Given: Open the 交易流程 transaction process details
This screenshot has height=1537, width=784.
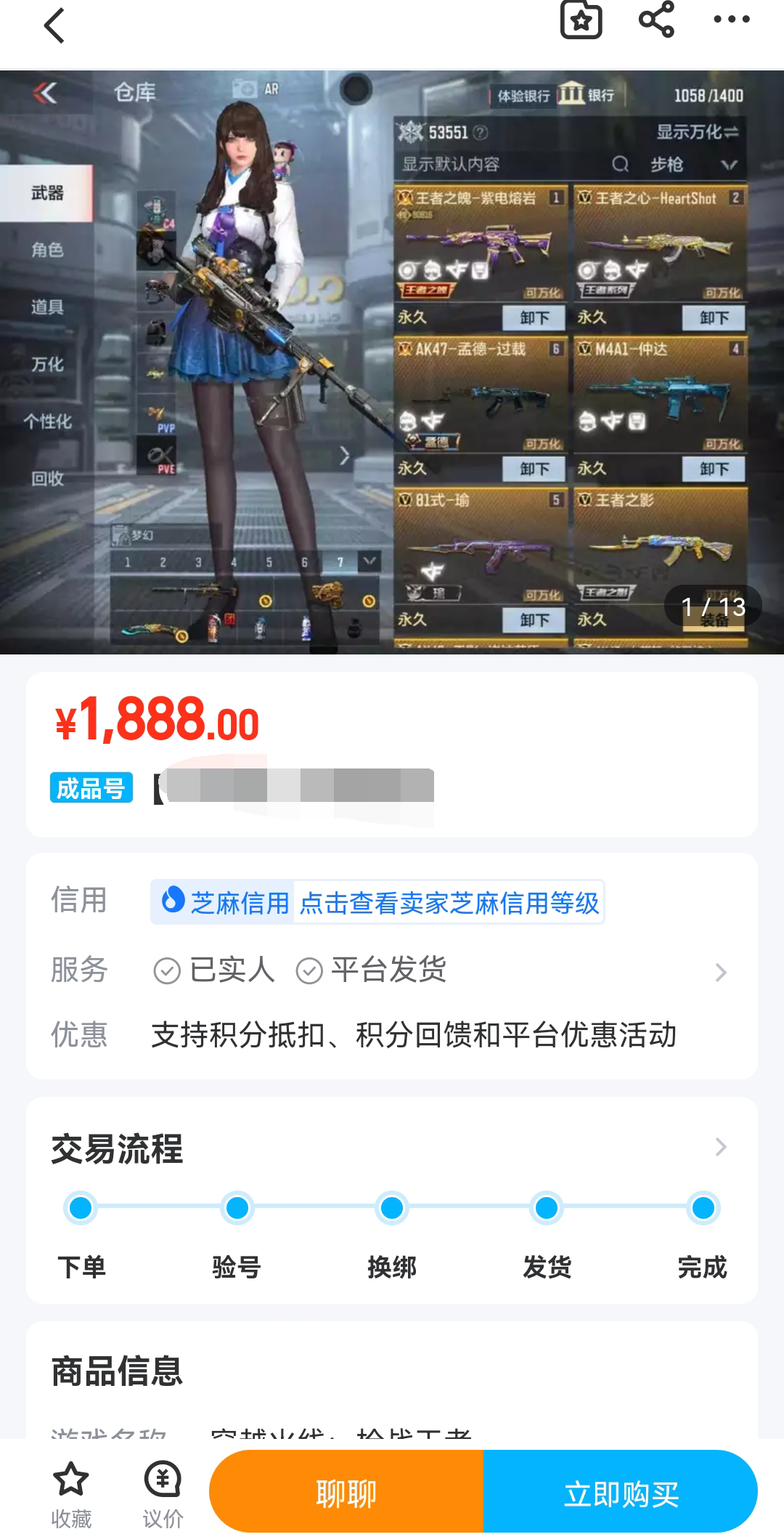Looking at the screenshot, I should 720,1147.
